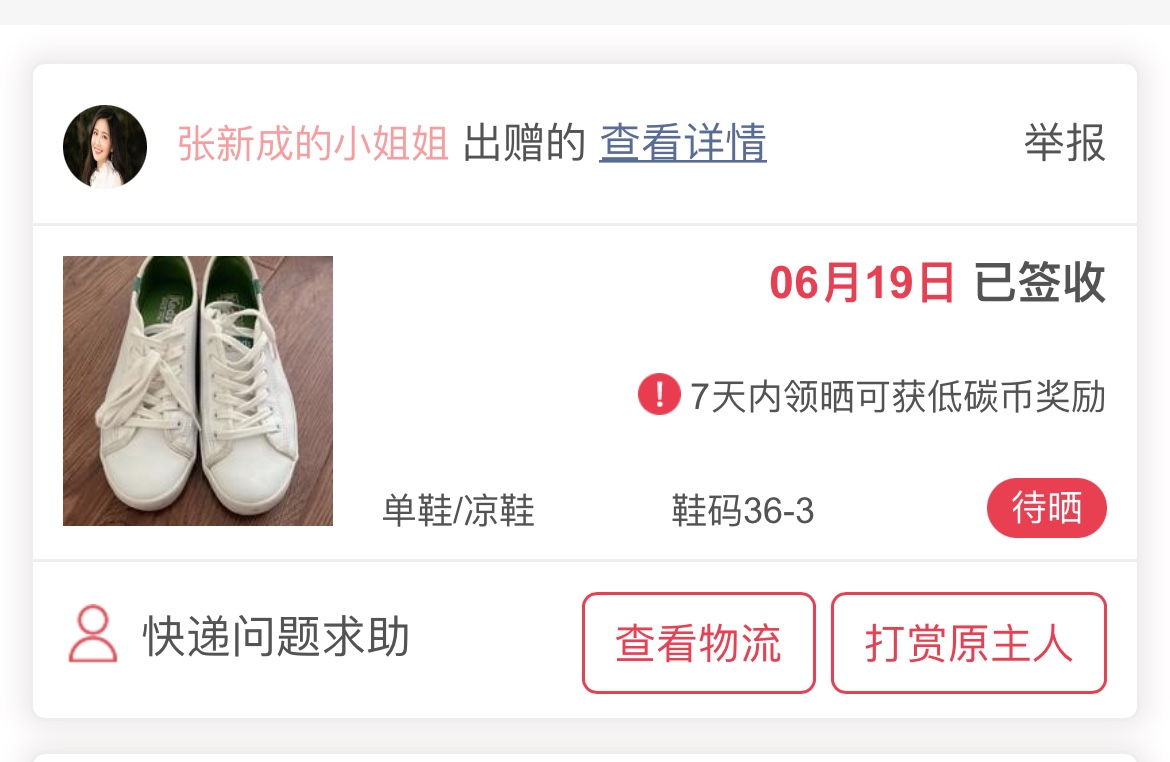Check shipping with 查看物流
This screenshot has width=1170, height=762.
698,643
